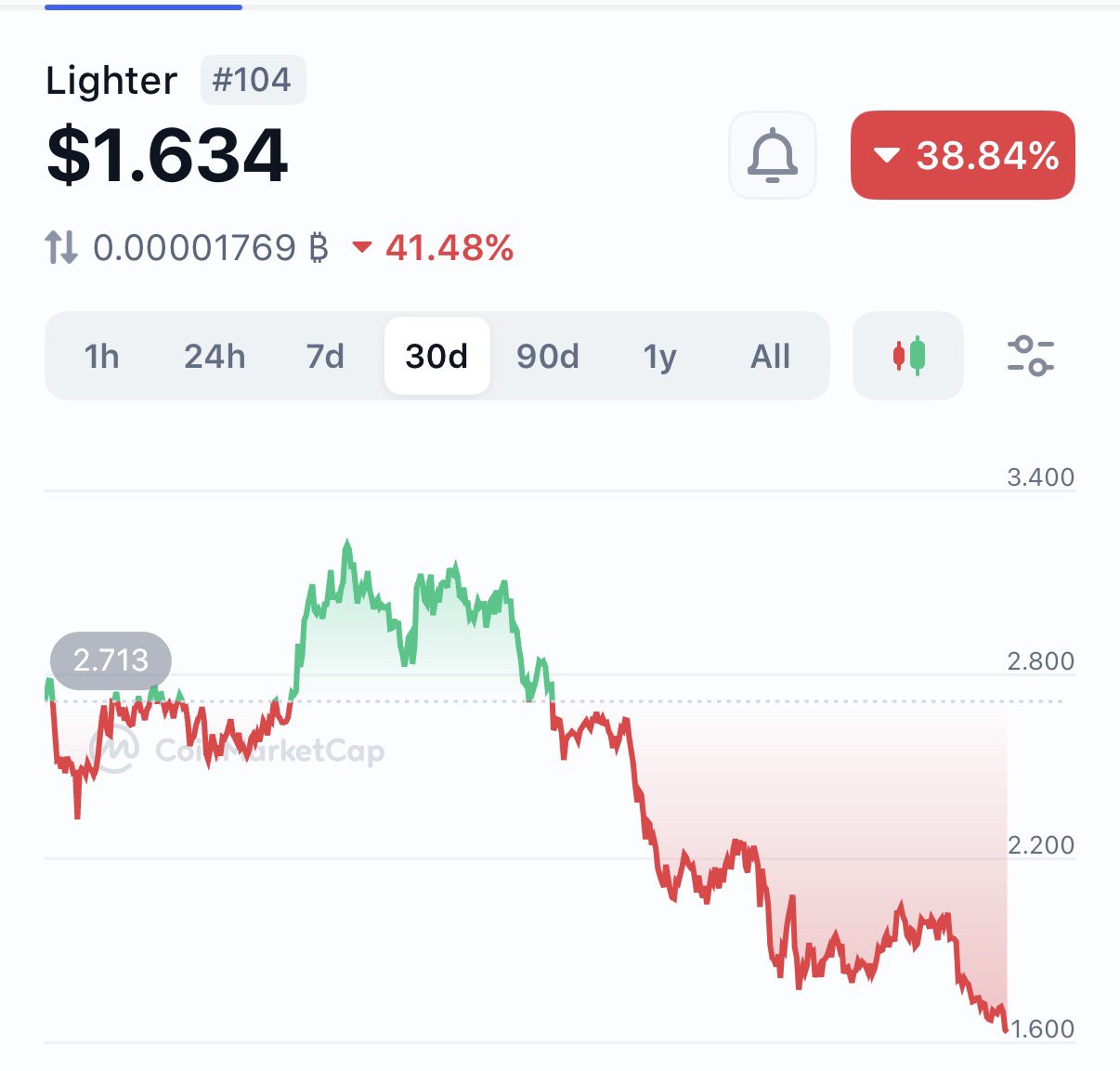1120x1071 pixels.
Task: Open chart settings sliders icon
Action: click(x=1030, y=356)
